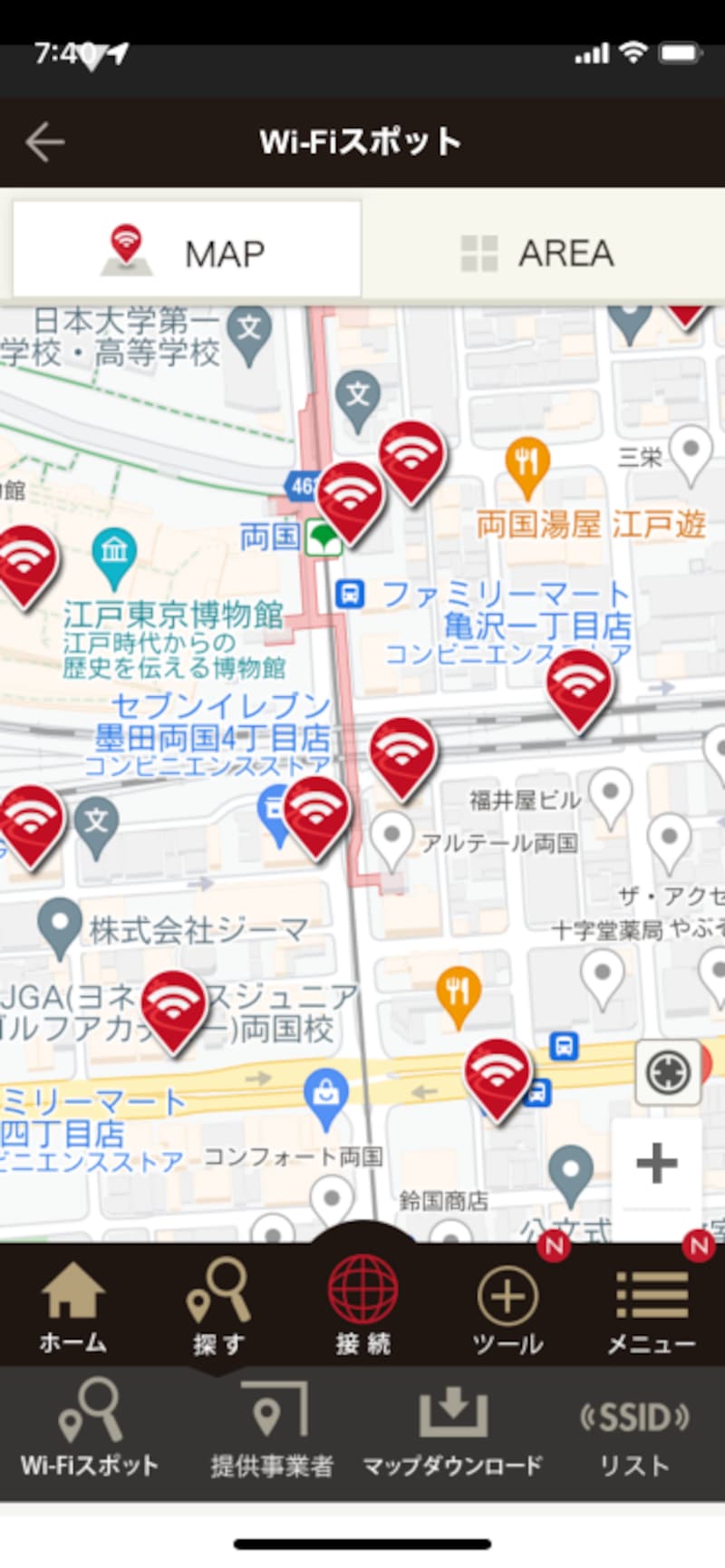Zoom in with the plus button
Image resolution: width=725 pixels, height=1568 pixels.
tap(657, 1163)
